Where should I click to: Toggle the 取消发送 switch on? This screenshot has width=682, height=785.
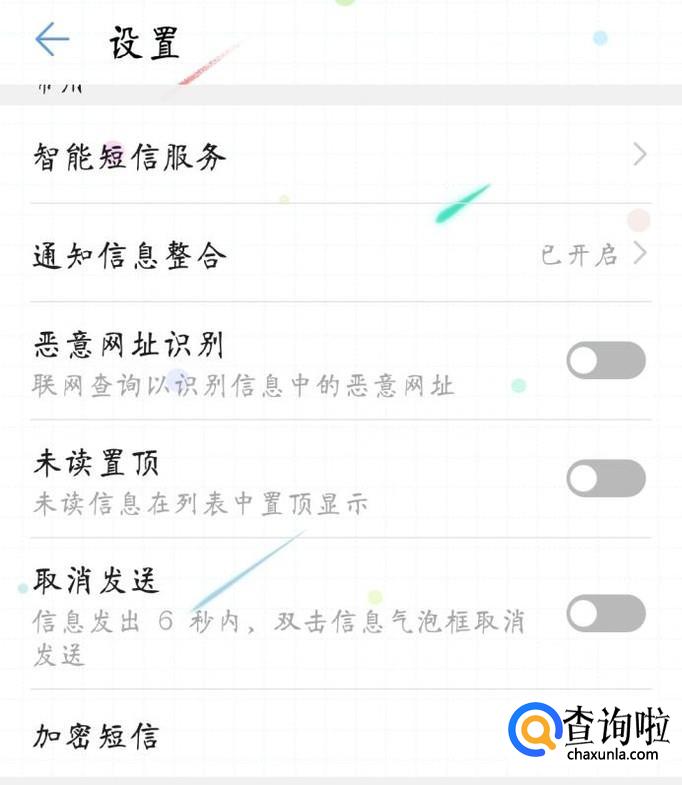[x=606, y=613]
